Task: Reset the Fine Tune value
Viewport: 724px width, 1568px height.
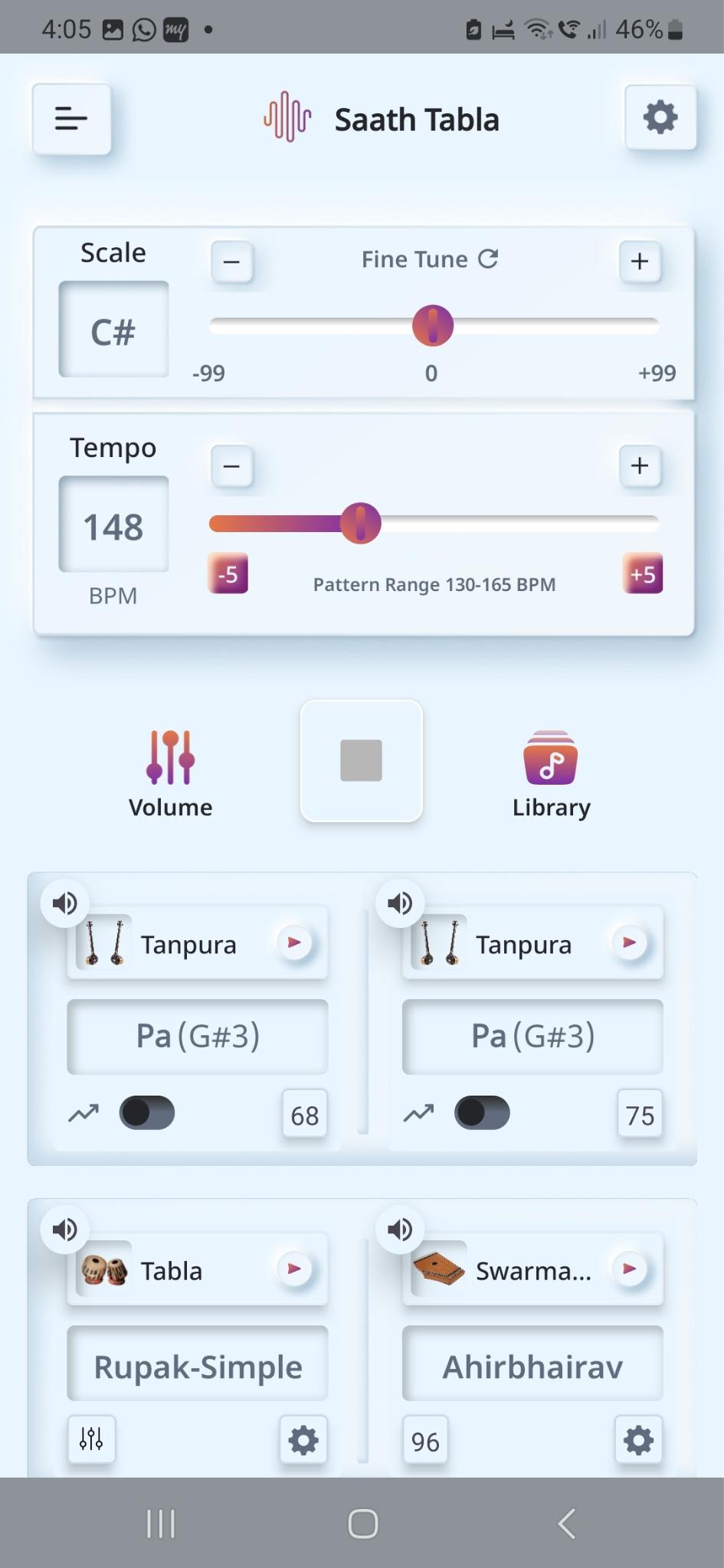Action: tap(488, 259)
